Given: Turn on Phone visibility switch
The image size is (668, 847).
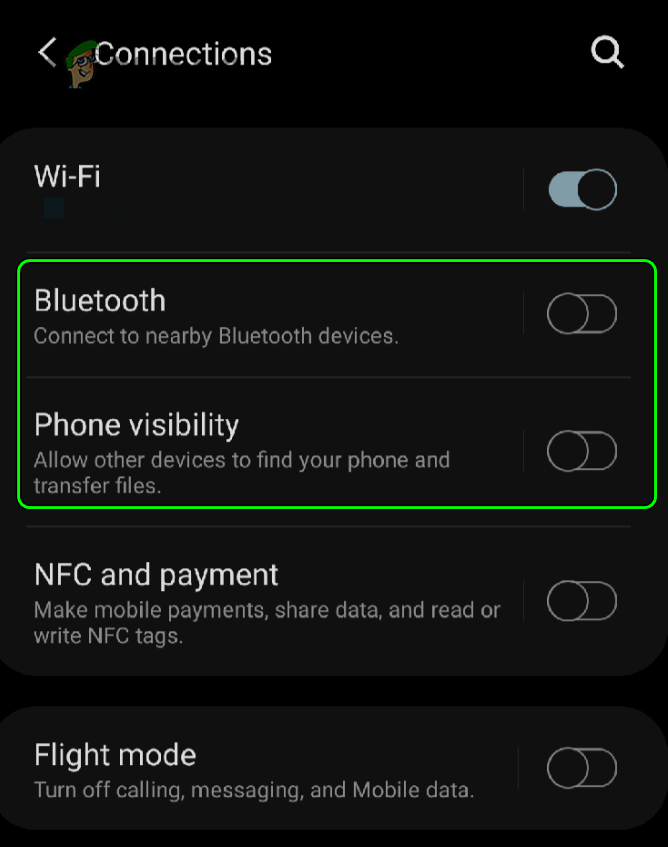Looking at the screenshot, I should point(582,452).
